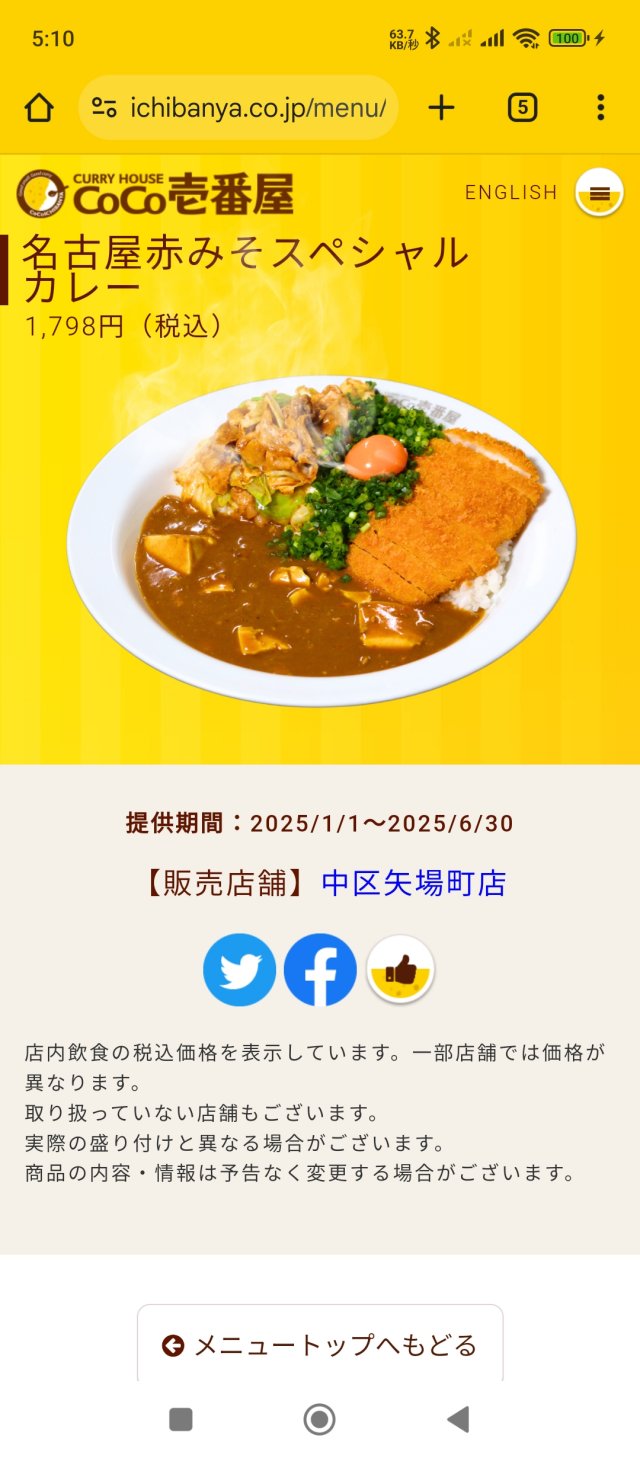Share this page on Facebook

320,970
